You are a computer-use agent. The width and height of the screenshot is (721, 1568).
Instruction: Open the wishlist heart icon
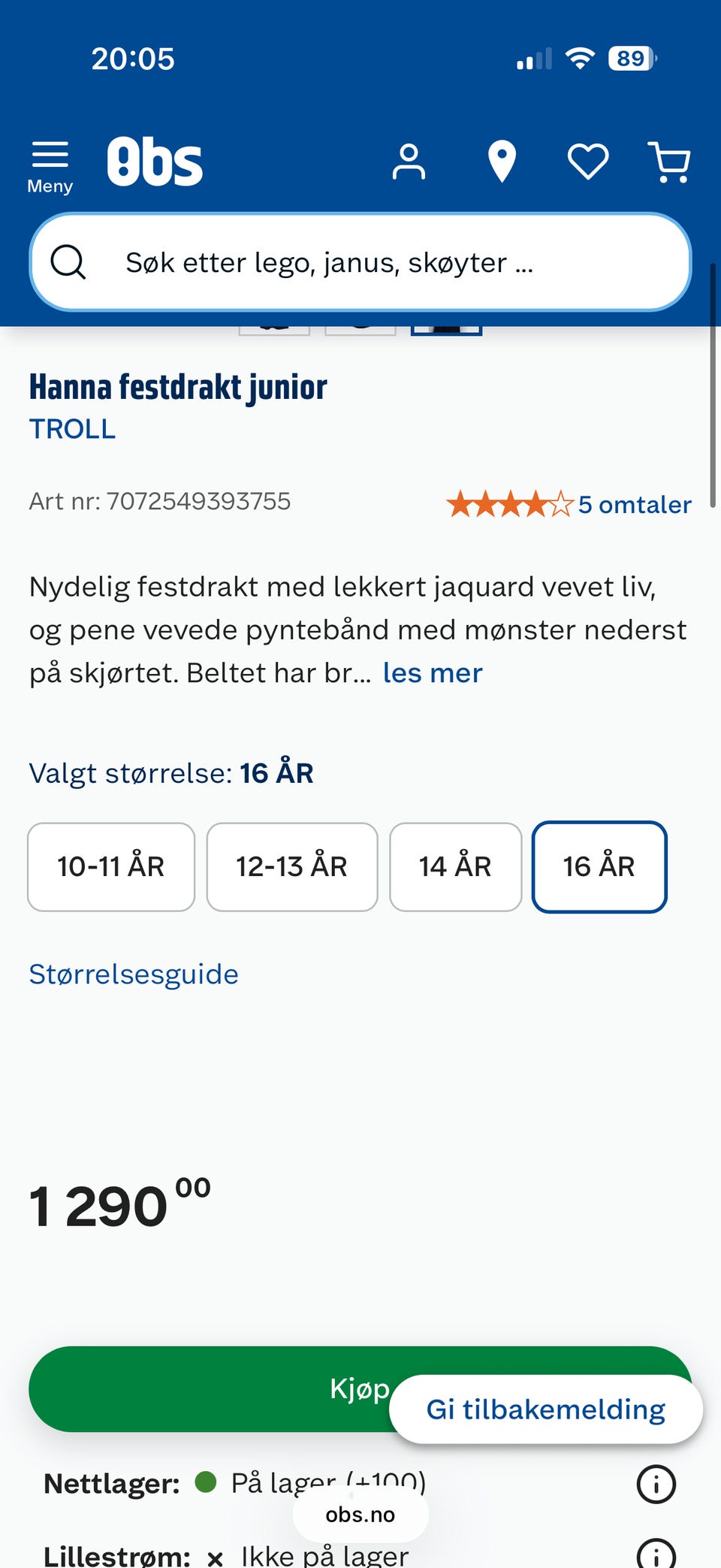588,162
